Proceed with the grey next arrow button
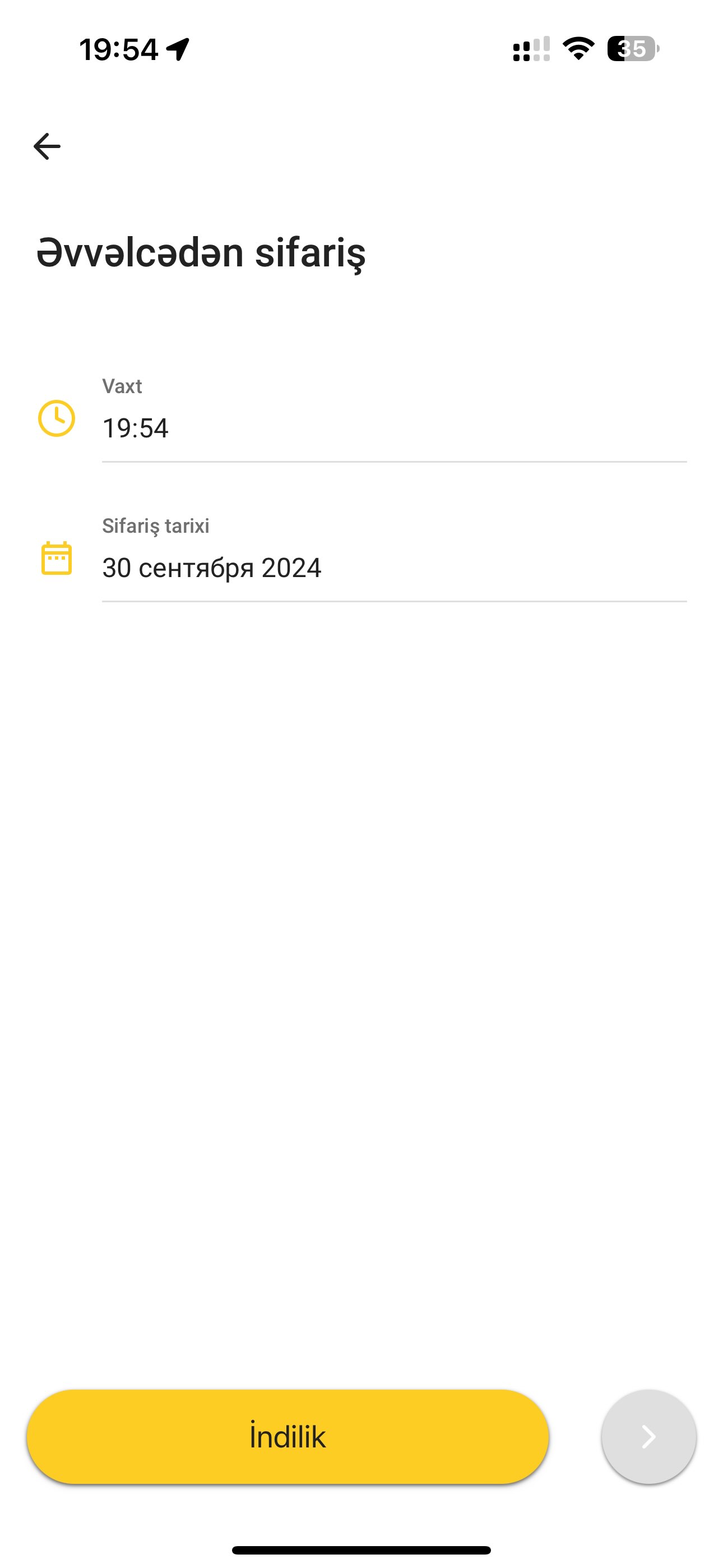The width and height of the screenshot is (723, 1568). pos(648,1437)
